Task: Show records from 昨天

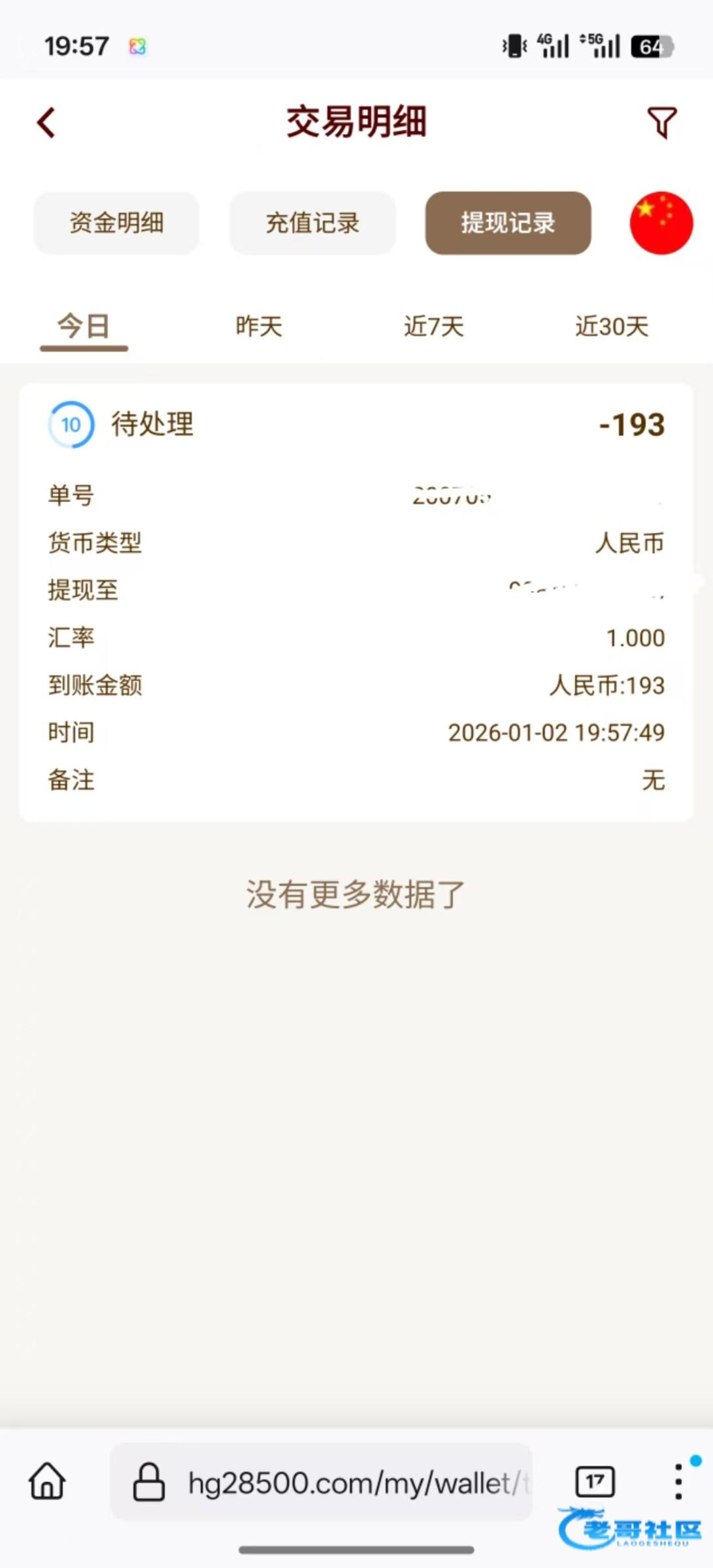Action: tap(259, 326)
